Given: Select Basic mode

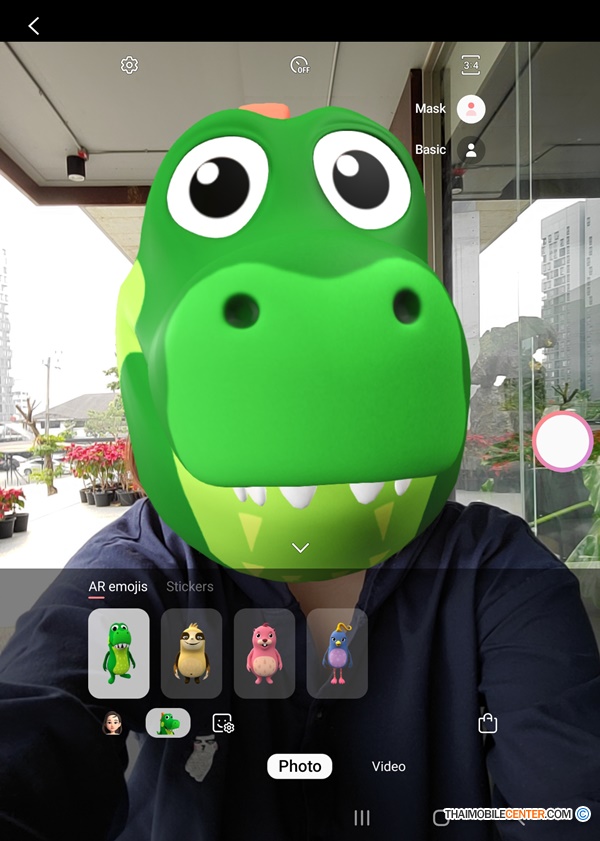Looking at the screenshot, I should pyautogui.click(x=470, y=150).
